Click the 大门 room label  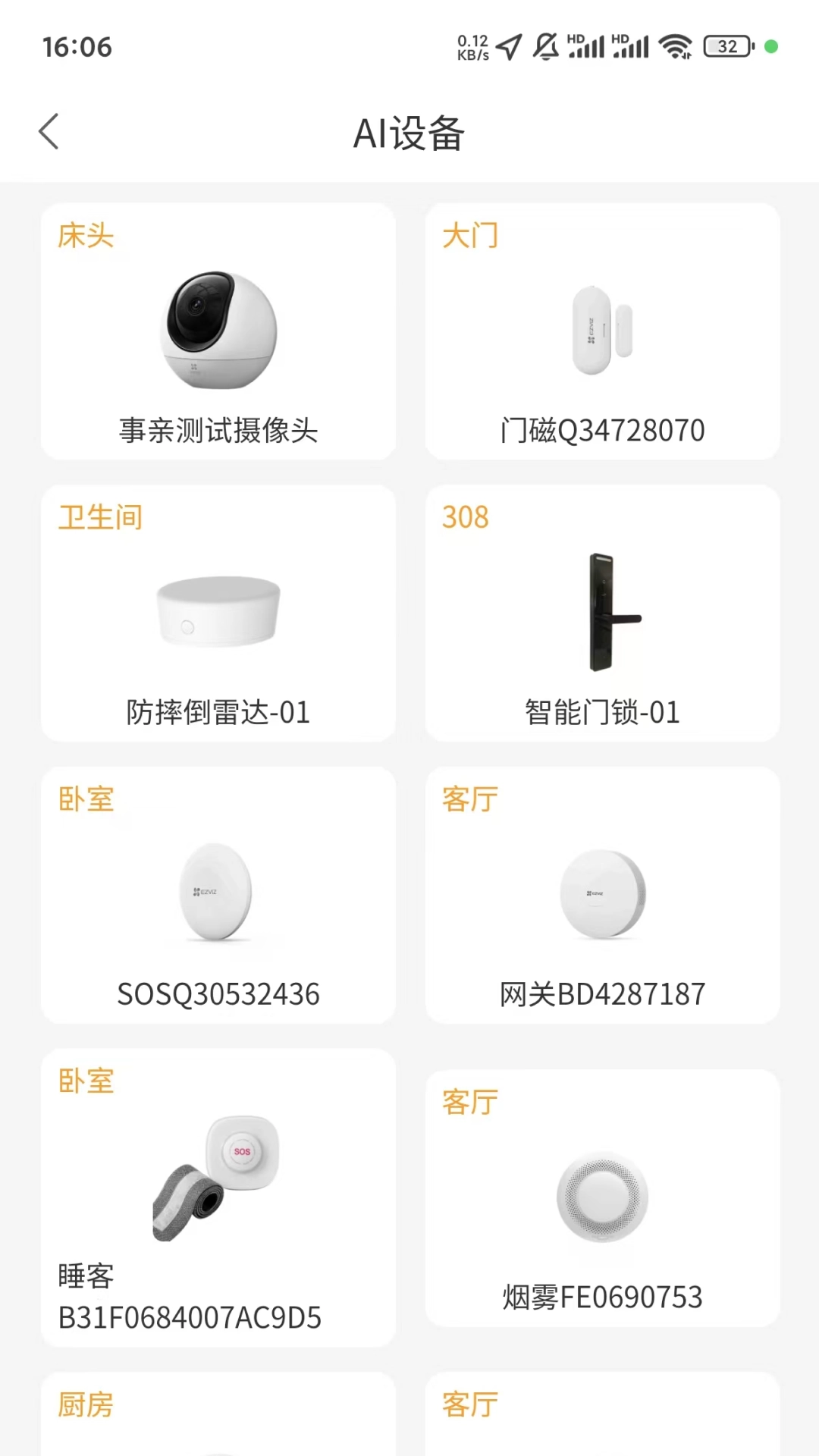[470, 237]
